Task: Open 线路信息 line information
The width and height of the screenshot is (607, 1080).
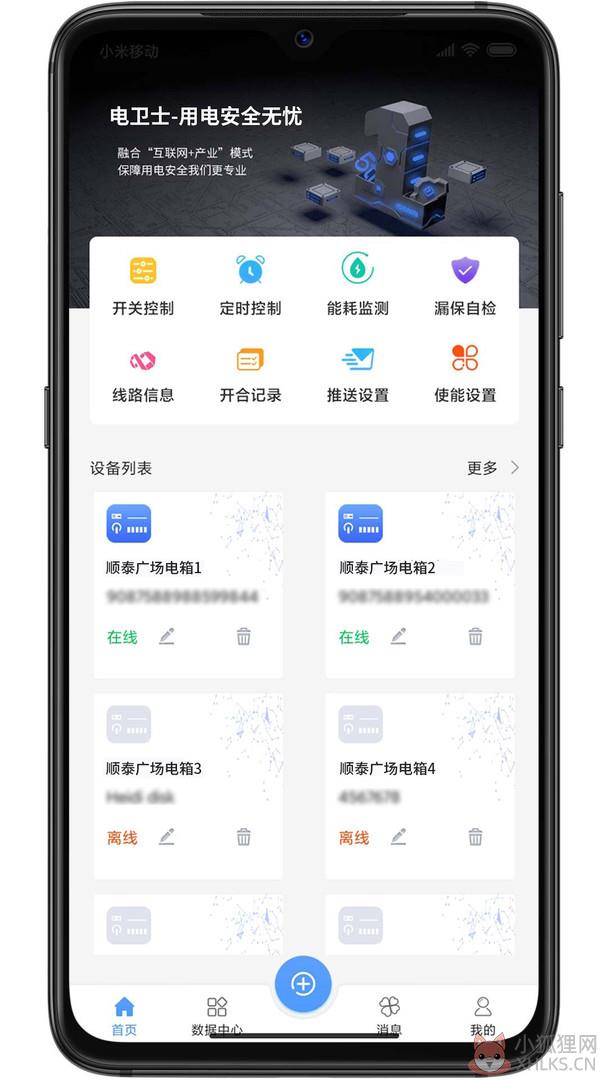Action: pos(143,375)
